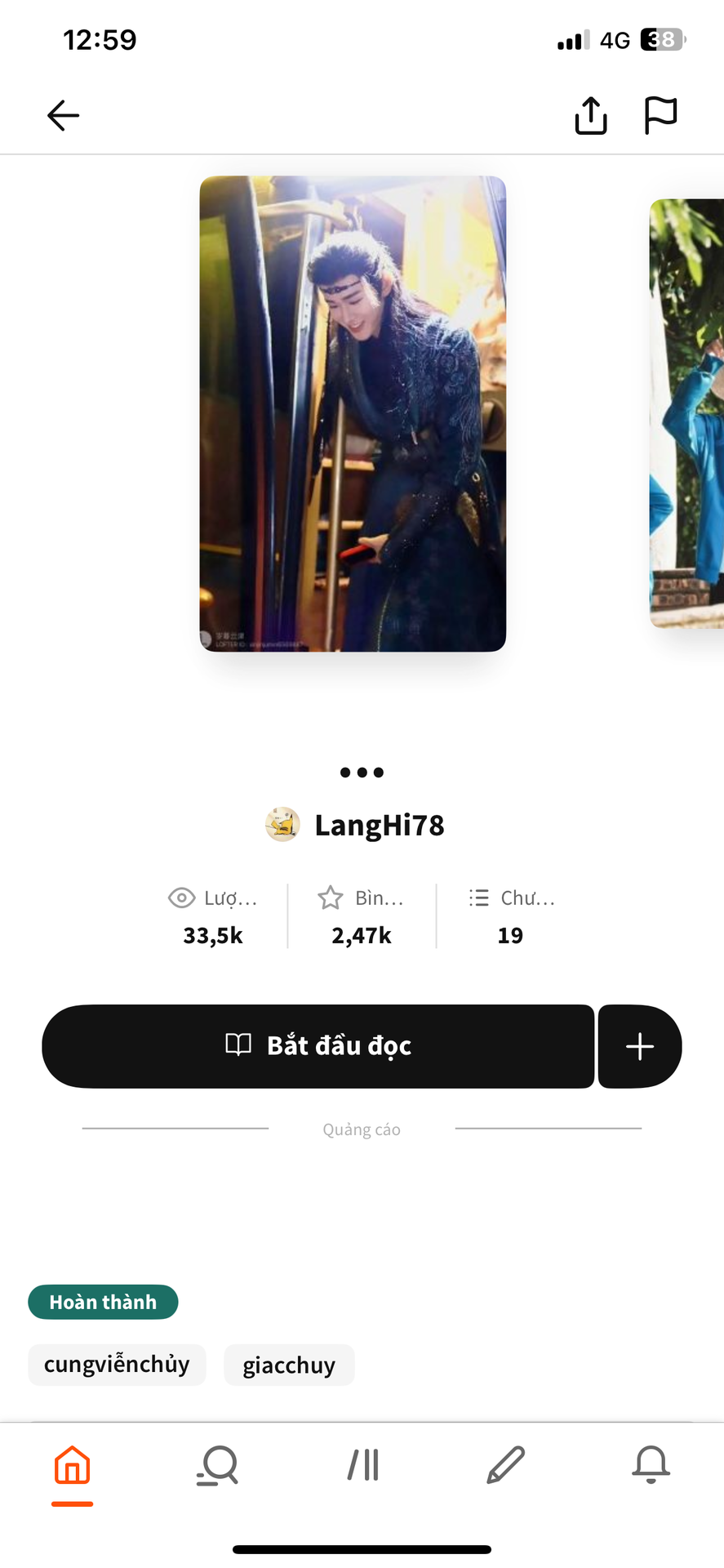Viewport: 724px width, 1568px height.
Task: Report the story with the flag icon
Action: (660, 115)
